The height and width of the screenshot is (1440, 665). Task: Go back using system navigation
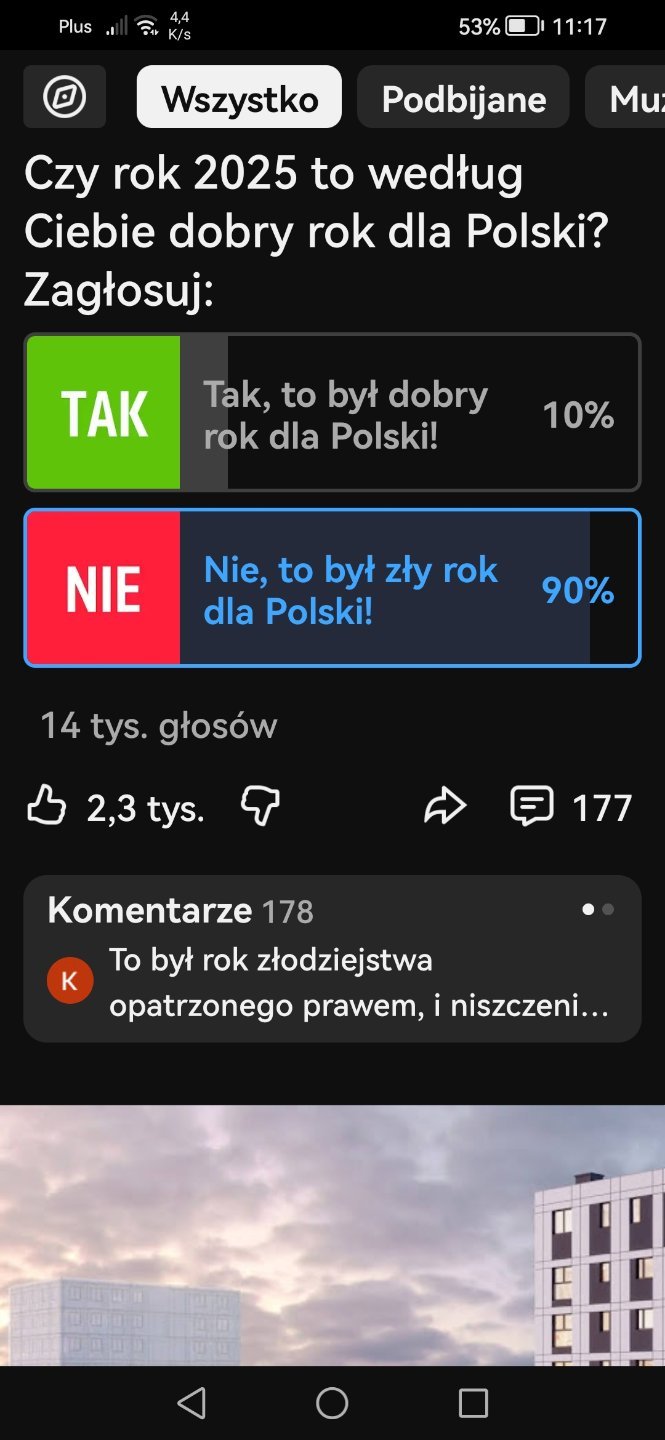coord(191,1402)
